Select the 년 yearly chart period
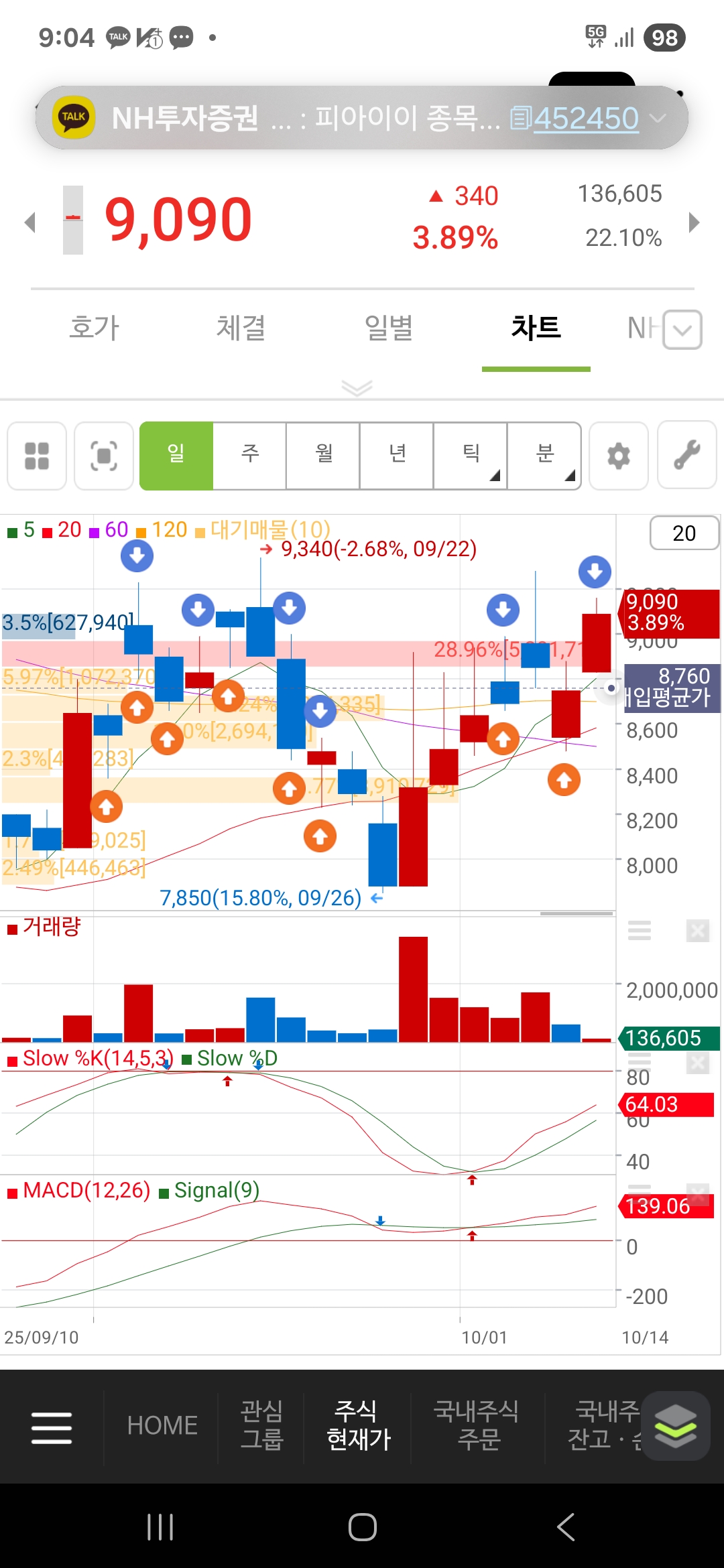The image size is (724, 1568). (x=397, y=456)
